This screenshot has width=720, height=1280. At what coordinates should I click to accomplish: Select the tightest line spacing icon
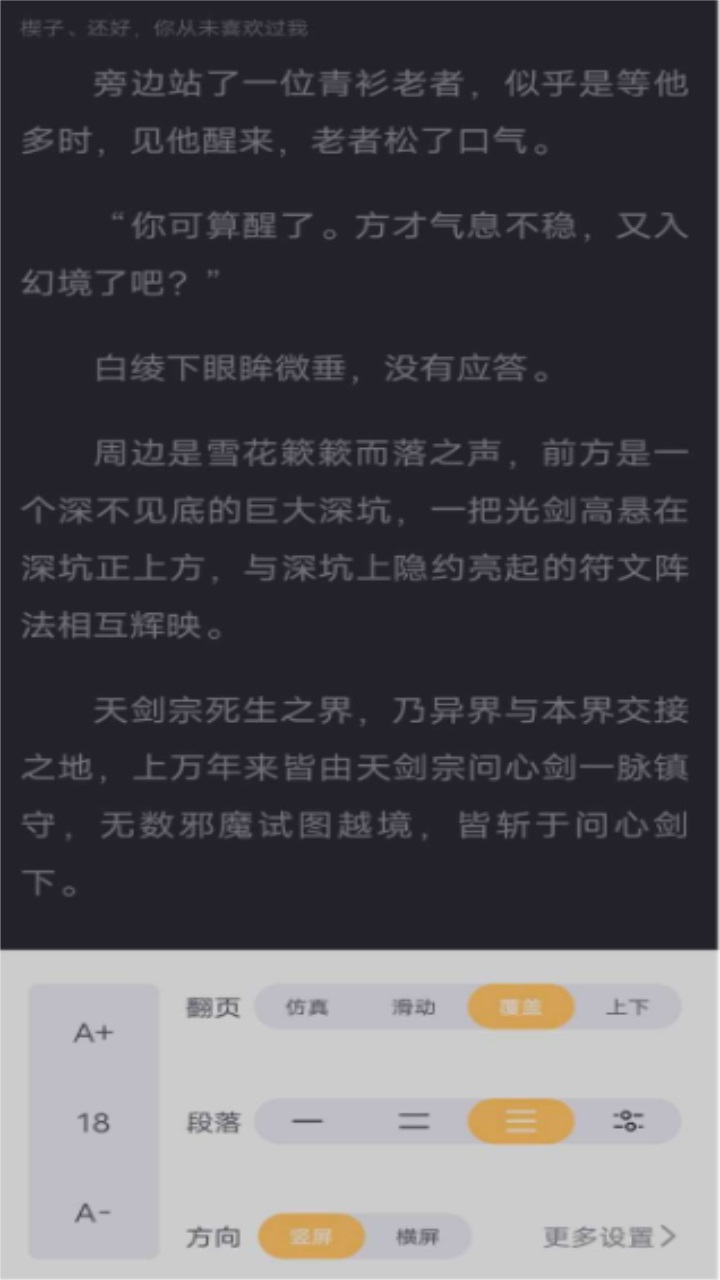tap(308, 1122)
